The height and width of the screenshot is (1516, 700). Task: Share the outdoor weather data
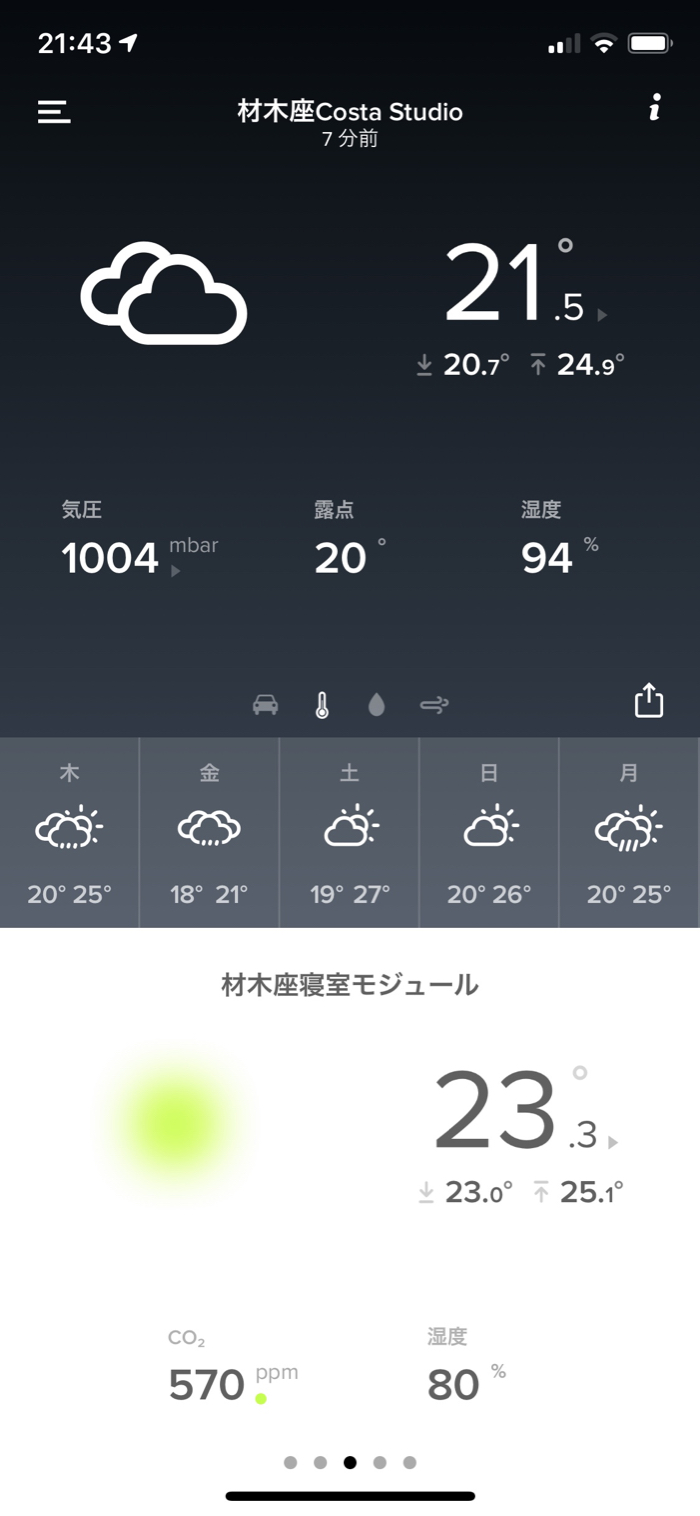click(x=649, y=700)
